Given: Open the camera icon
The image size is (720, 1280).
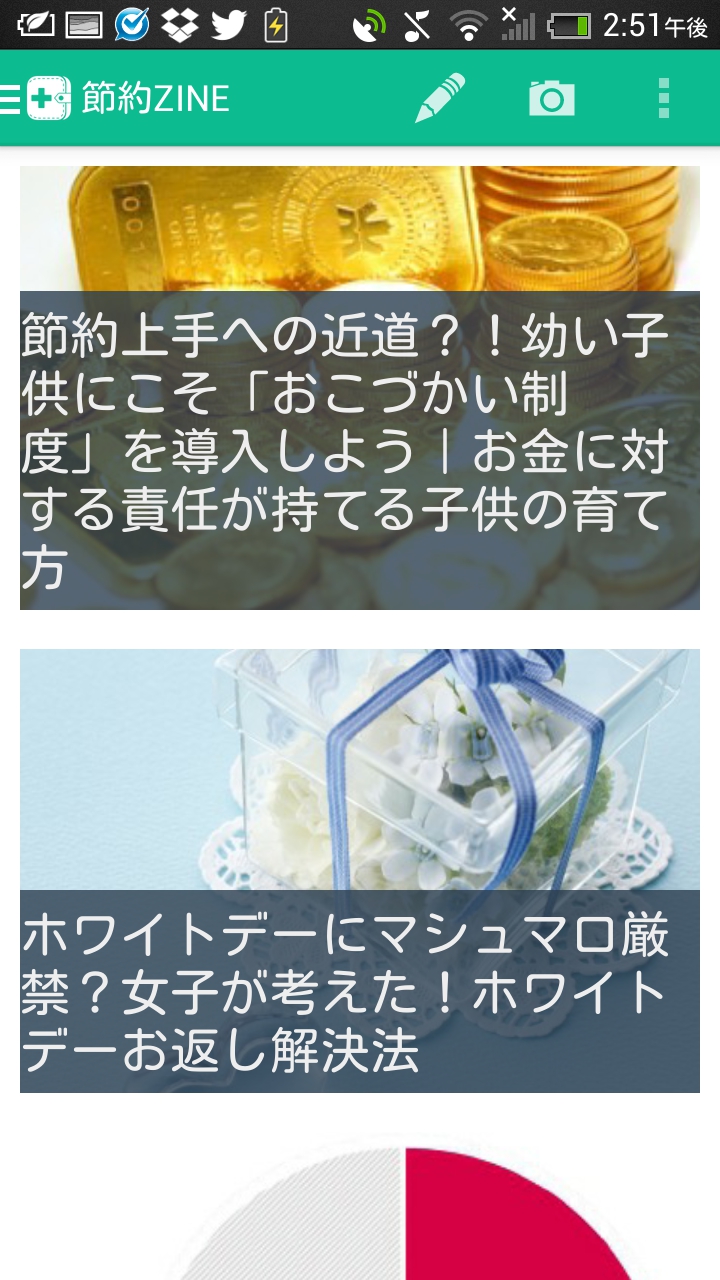Looking at the screenshot, I should click(x=551, y=98).
